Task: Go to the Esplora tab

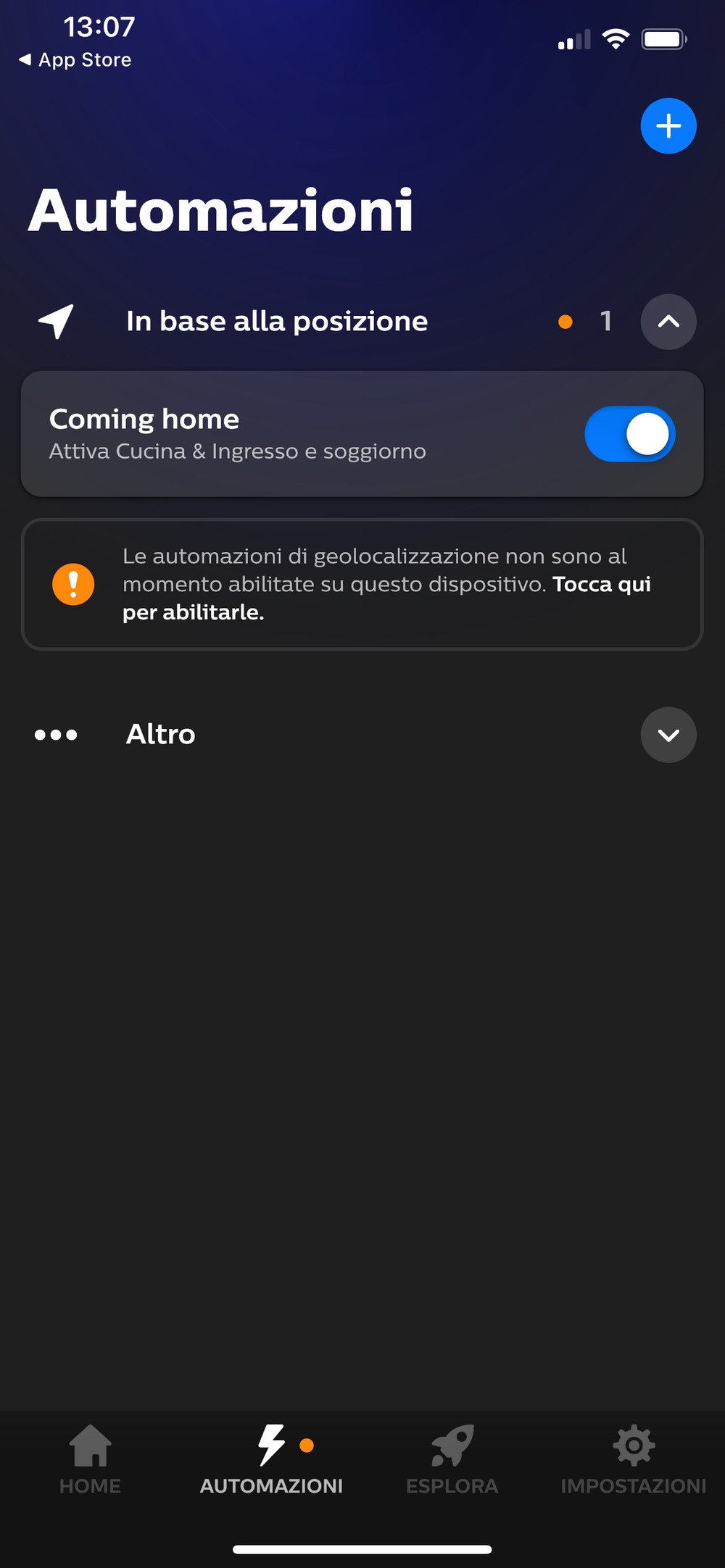Action: pyautogui.click(x=452, y=1459)
